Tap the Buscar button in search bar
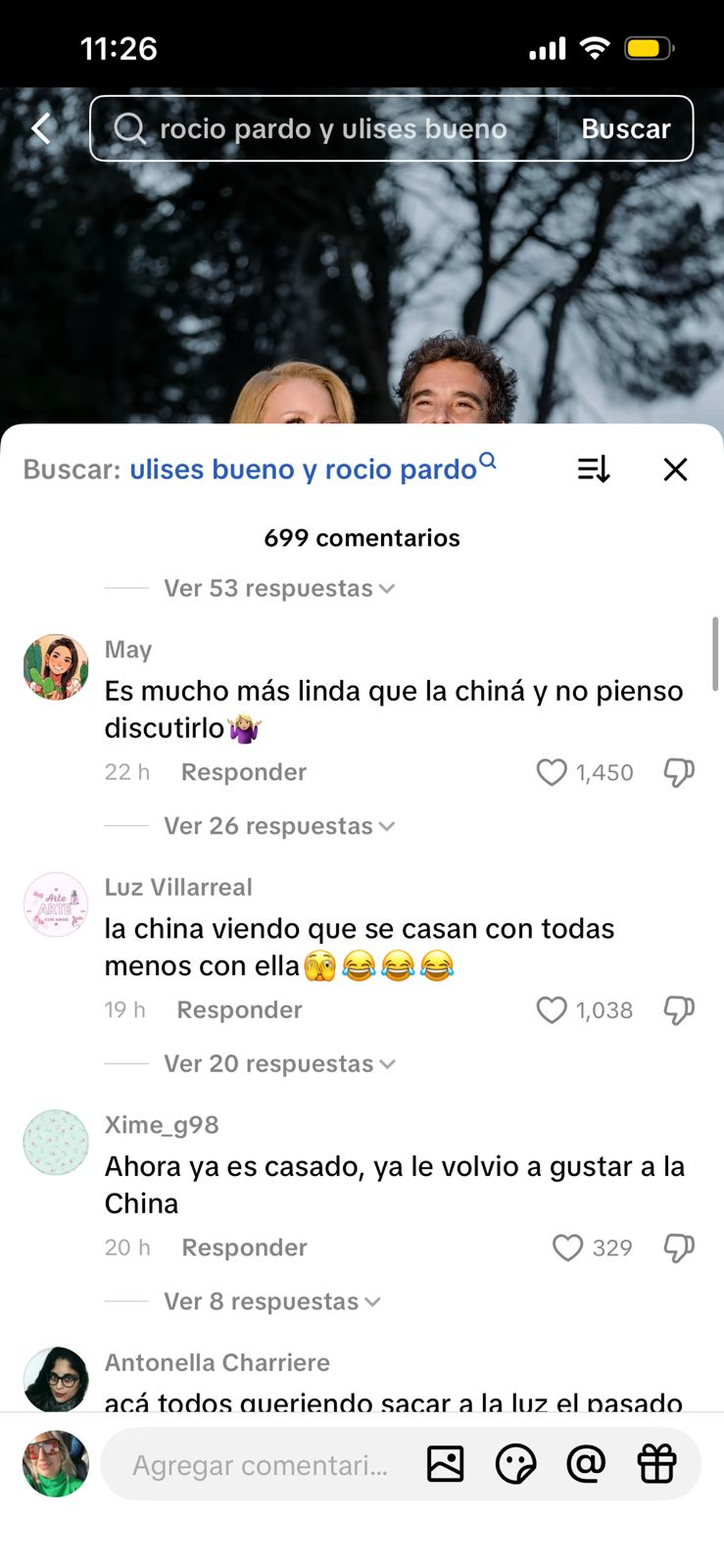Viewport: 724px width, 1568px height. coord(626,129)
